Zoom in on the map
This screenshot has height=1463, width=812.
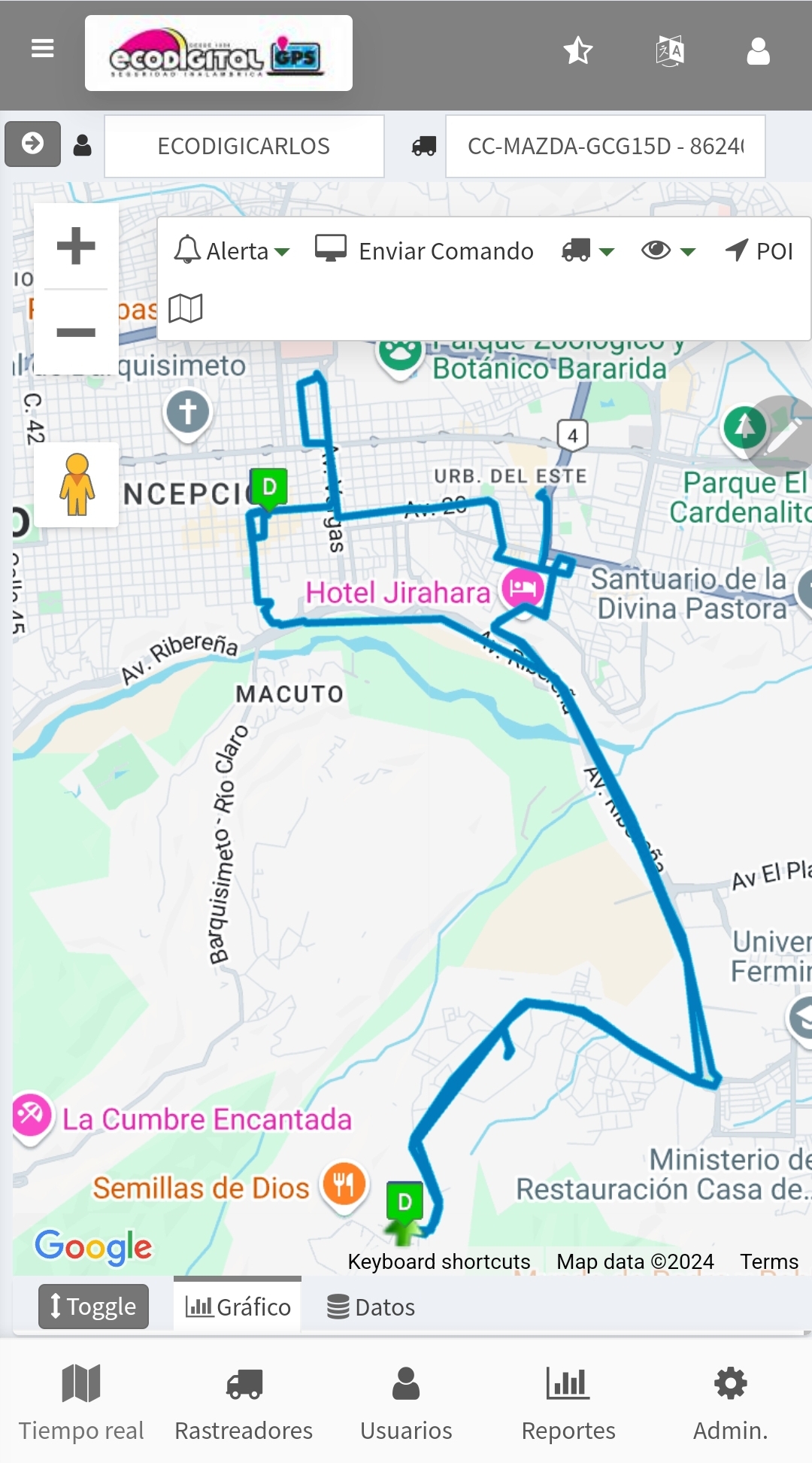pyautogui.click(x=76, y=246)
